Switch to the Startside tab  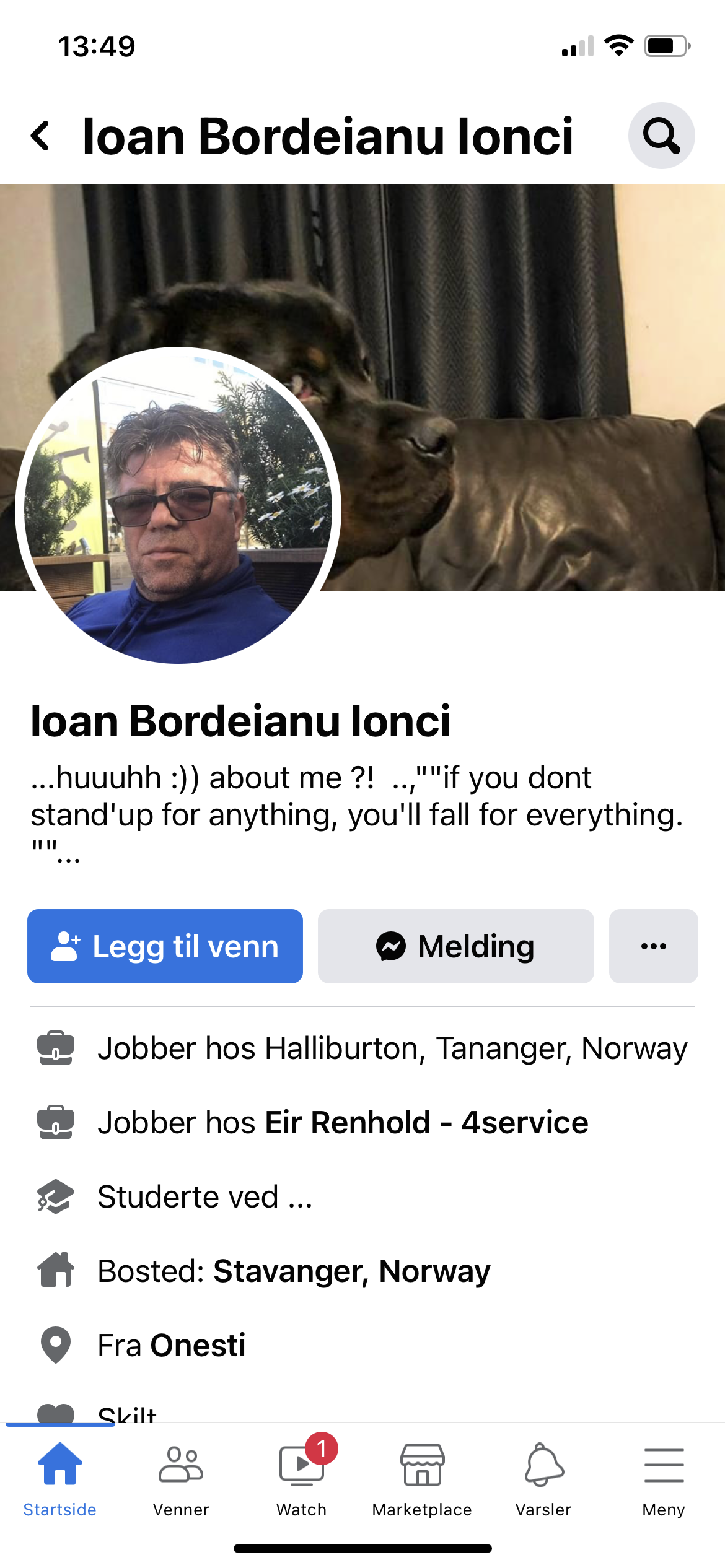(x=60, y=1479)
